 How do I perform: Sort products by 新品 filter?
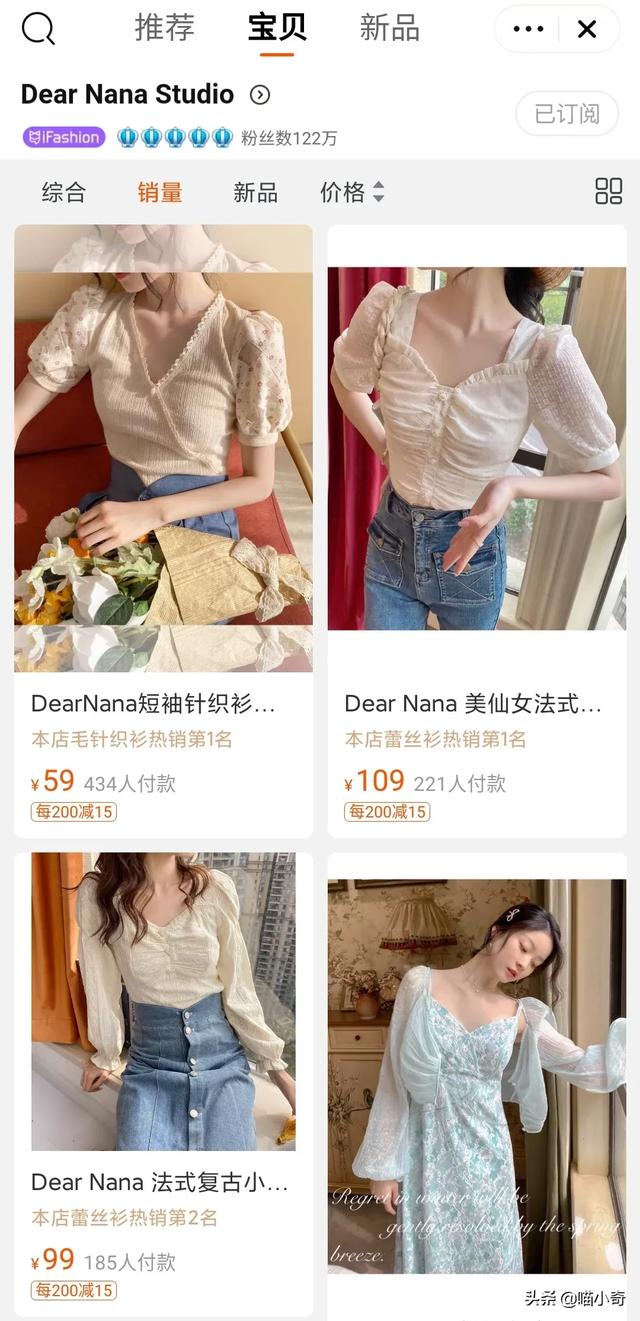click(255, 192)
